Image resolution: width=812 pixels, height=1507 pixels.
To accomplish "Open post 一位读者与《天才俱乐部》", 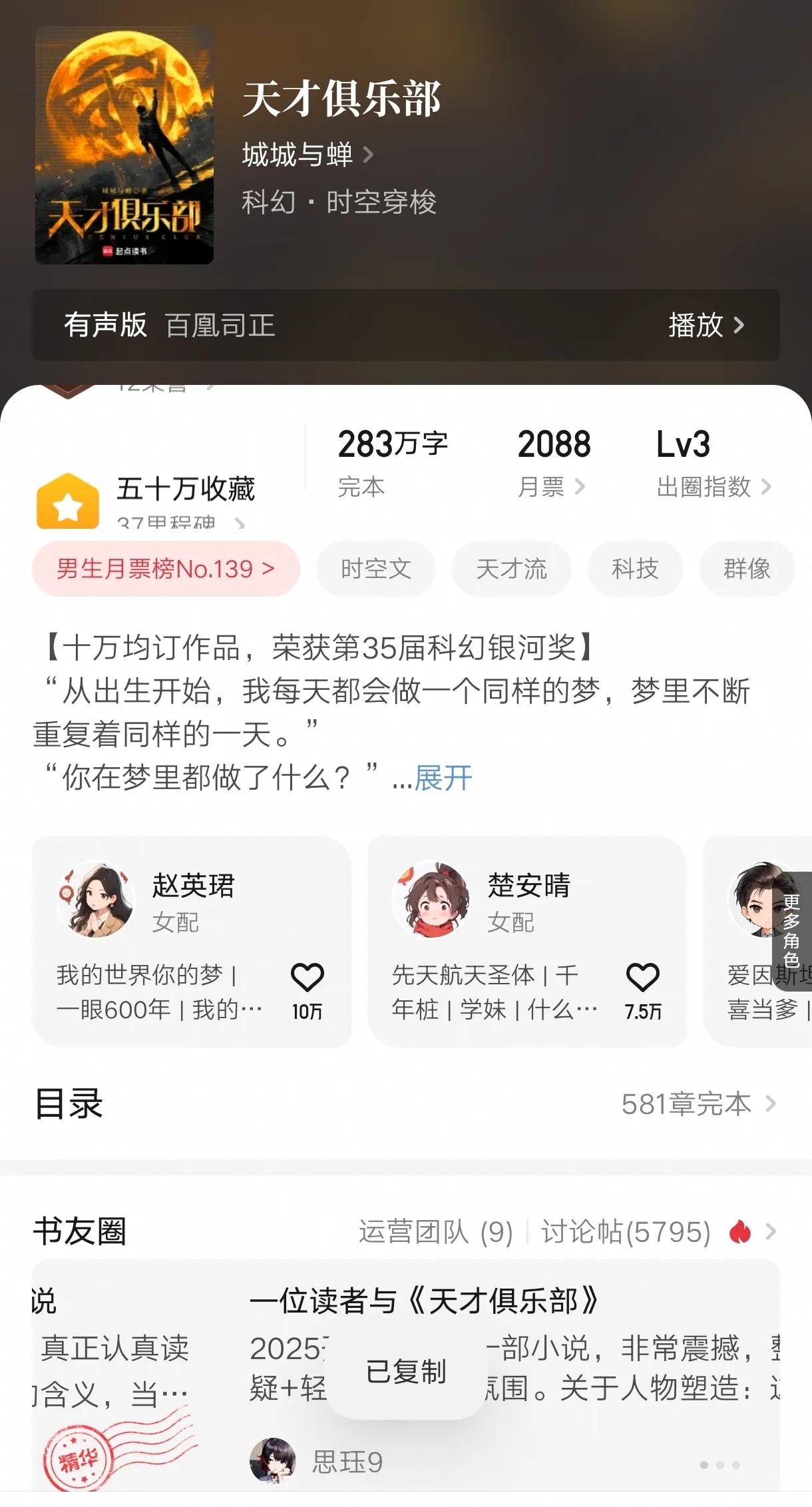I will coord(424,1301).
